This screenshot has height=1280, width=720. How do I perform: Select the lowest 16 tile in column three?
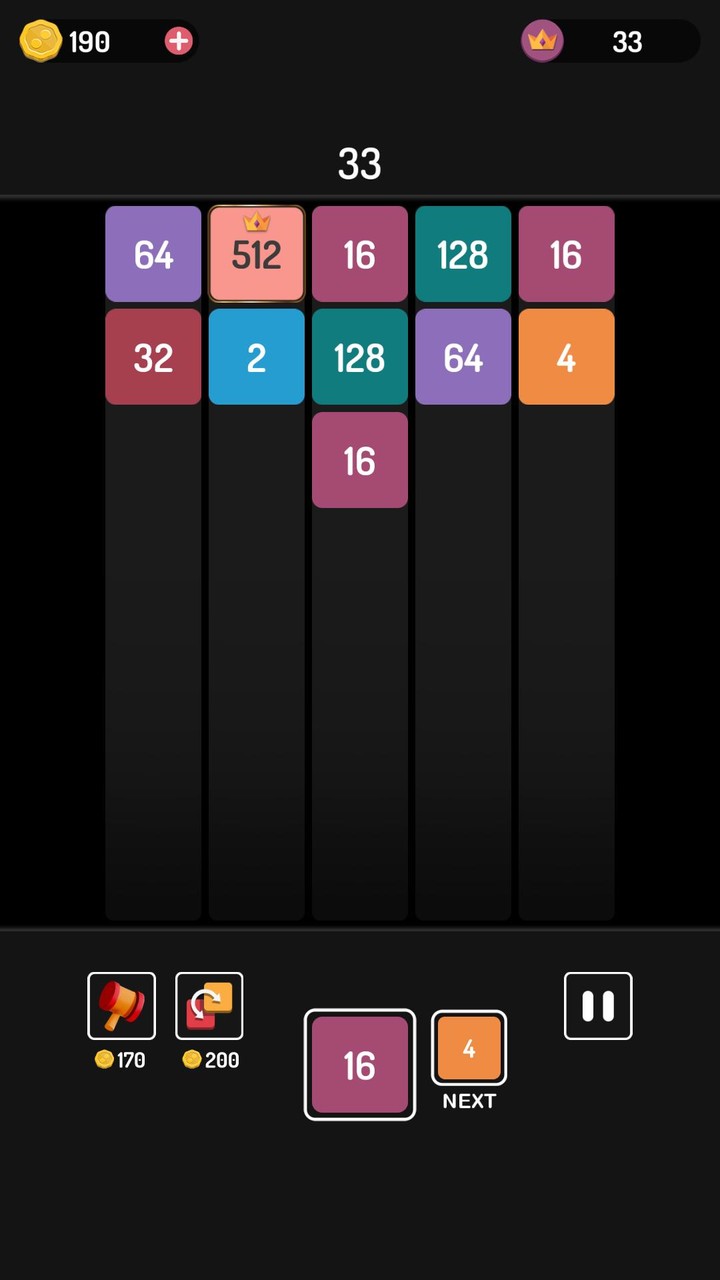tap(360, 460)
